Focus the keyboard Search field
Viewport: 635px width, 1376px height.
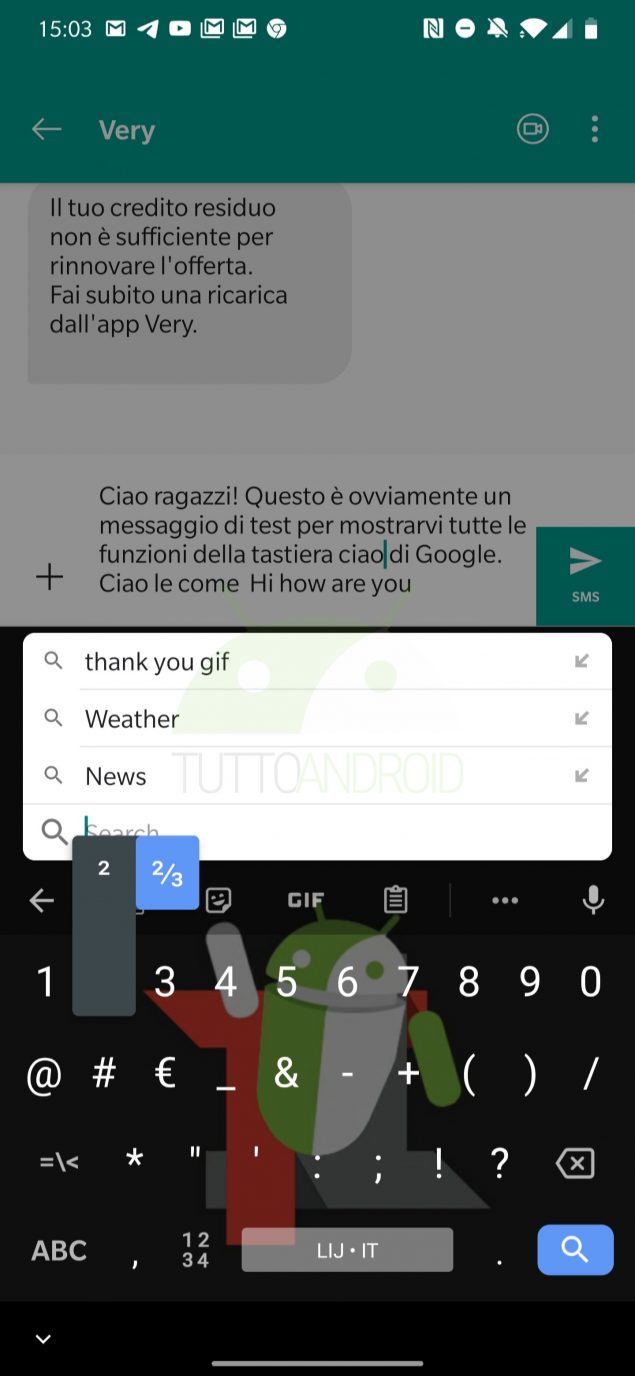317,831
